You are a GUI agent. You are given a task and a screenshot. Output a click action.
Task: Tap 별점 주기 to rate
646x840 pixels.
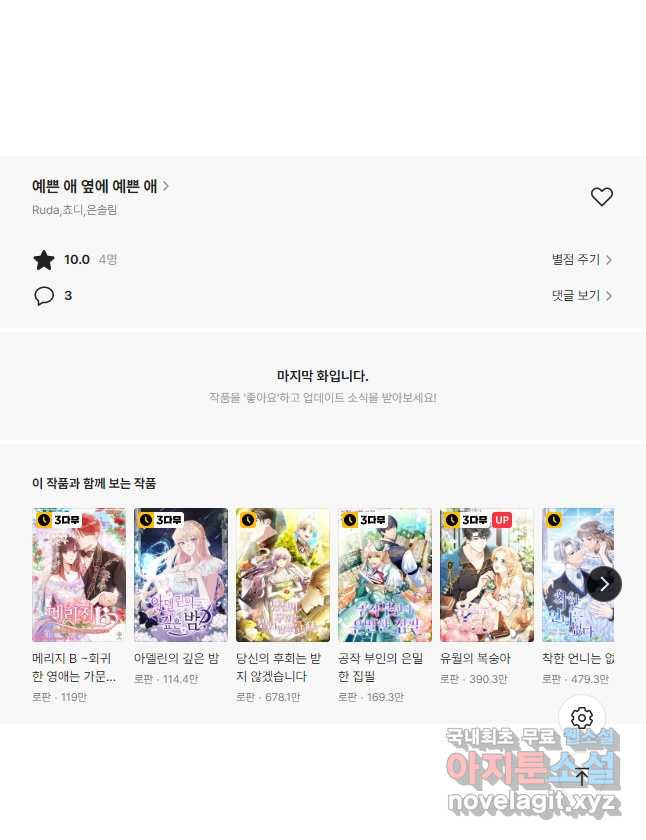[x=581, y=260]
